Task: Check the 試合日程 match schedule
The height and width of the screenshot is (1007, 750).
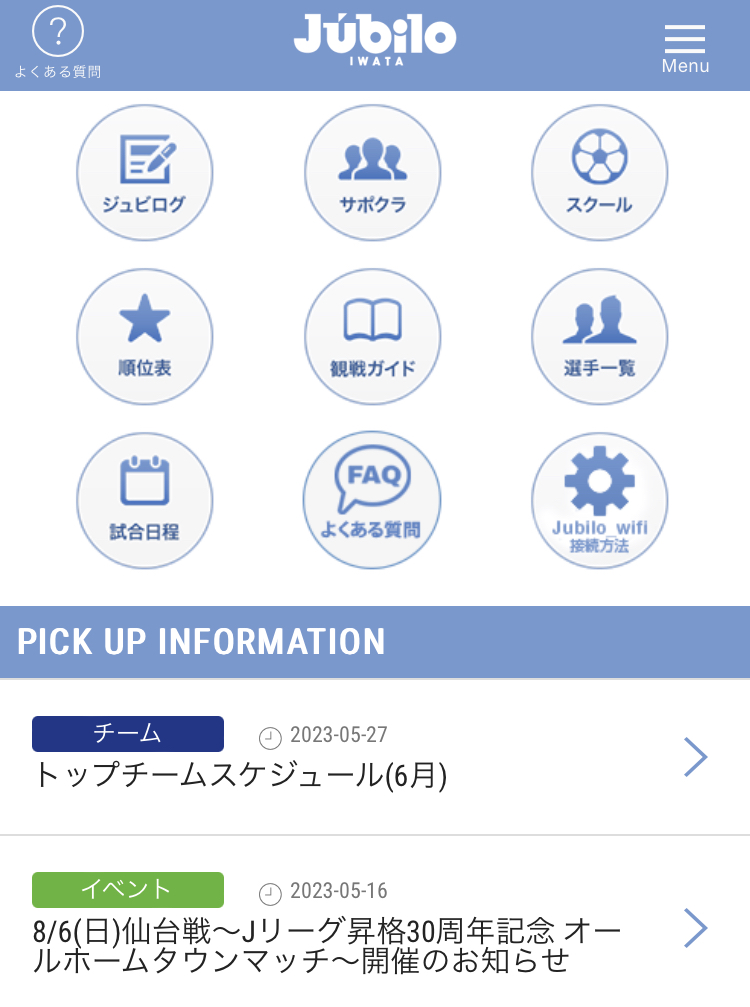Action: [145, 500]
